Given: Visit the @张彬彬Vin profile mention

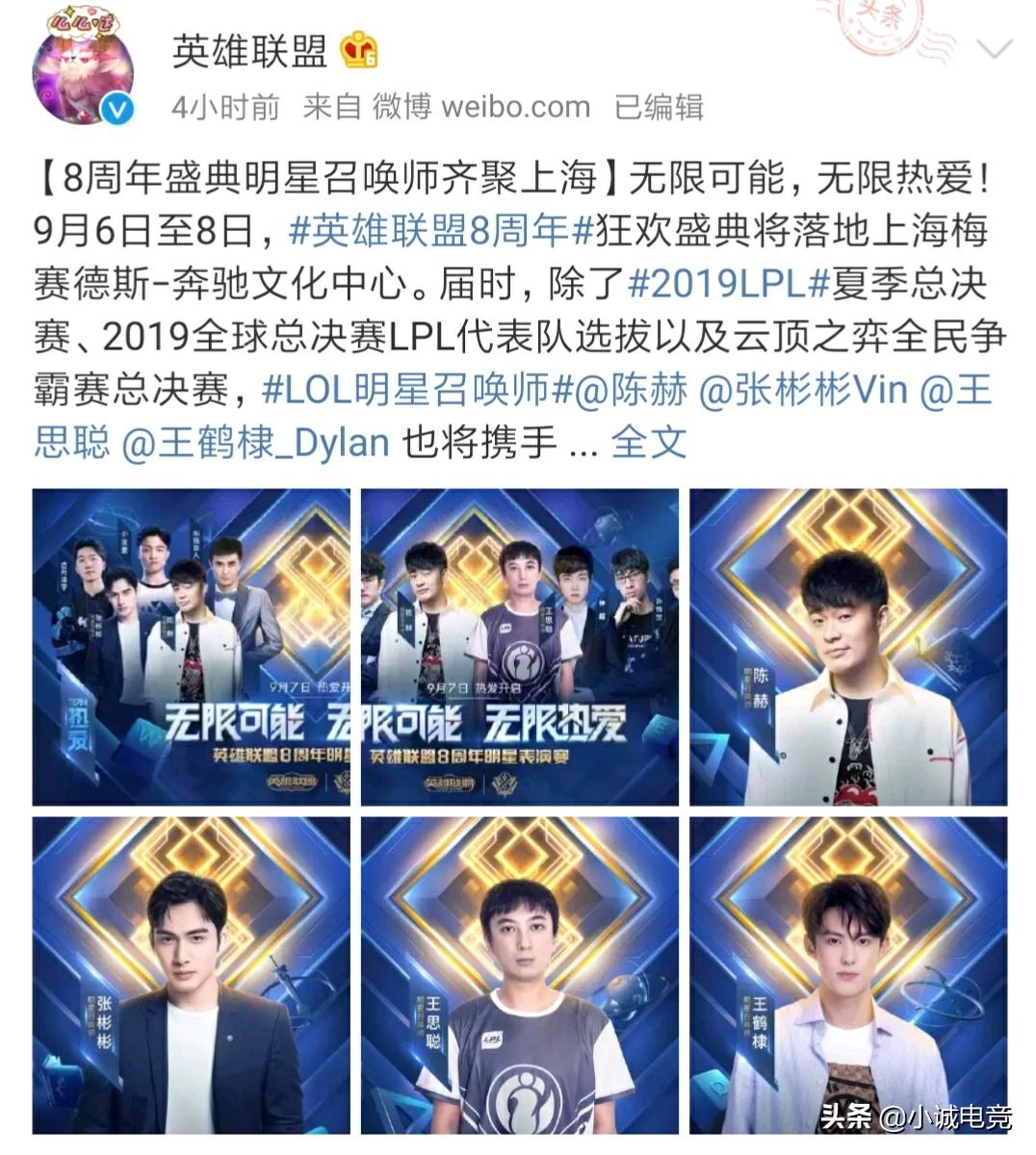Looking at the screenshot, I should tap(803, 390).
